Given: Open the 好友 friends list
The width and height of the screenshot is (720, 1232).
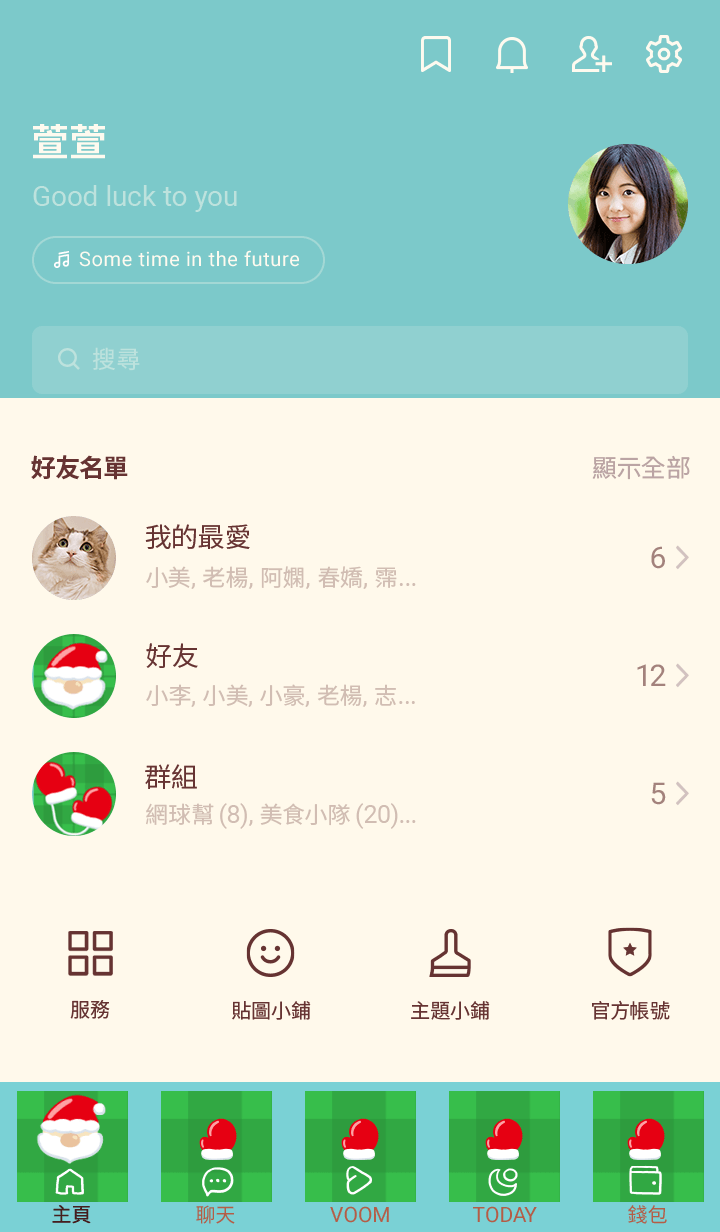Looking at the screenshot, I should click(360, 676).
